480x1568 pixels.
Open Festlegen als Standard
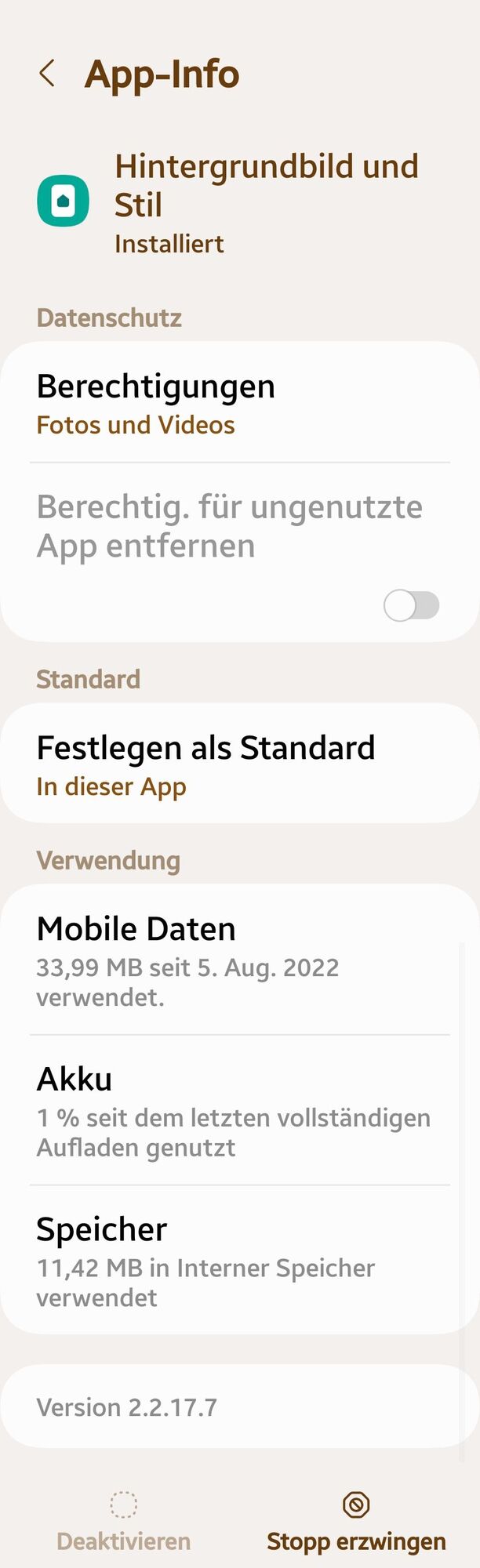pyautogui.click(x=239, y=764)
